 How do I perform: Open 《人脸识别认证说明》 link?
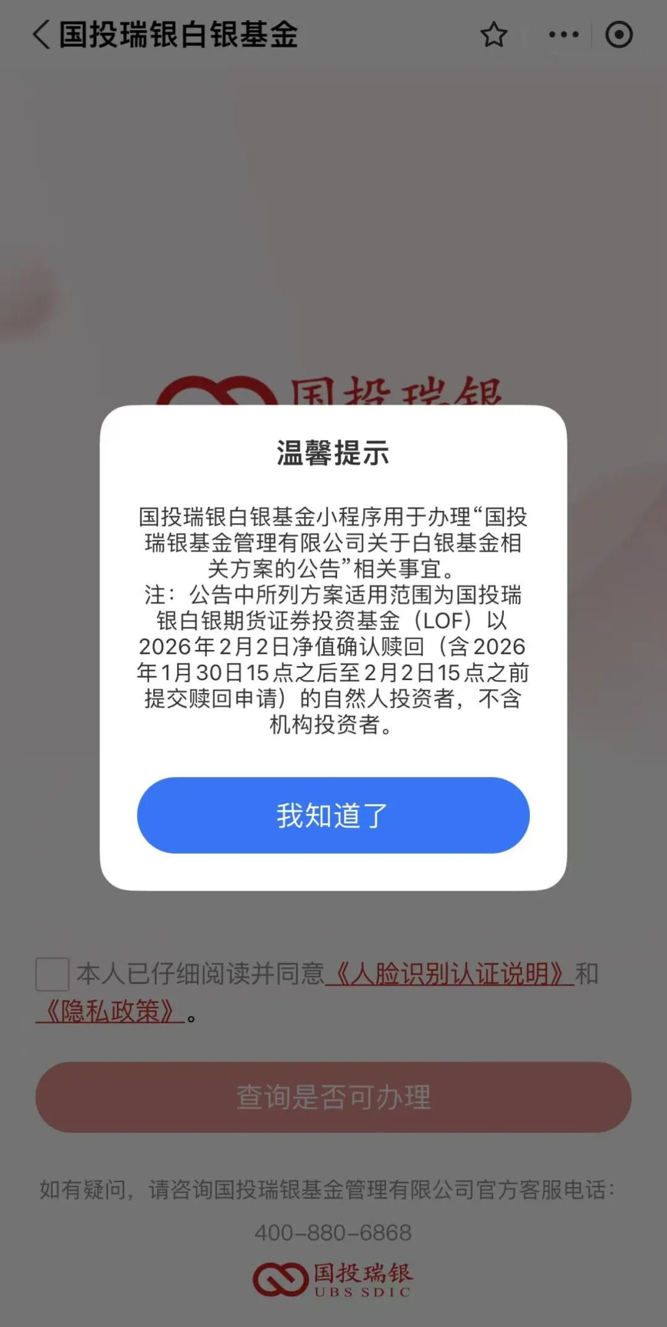449,973
